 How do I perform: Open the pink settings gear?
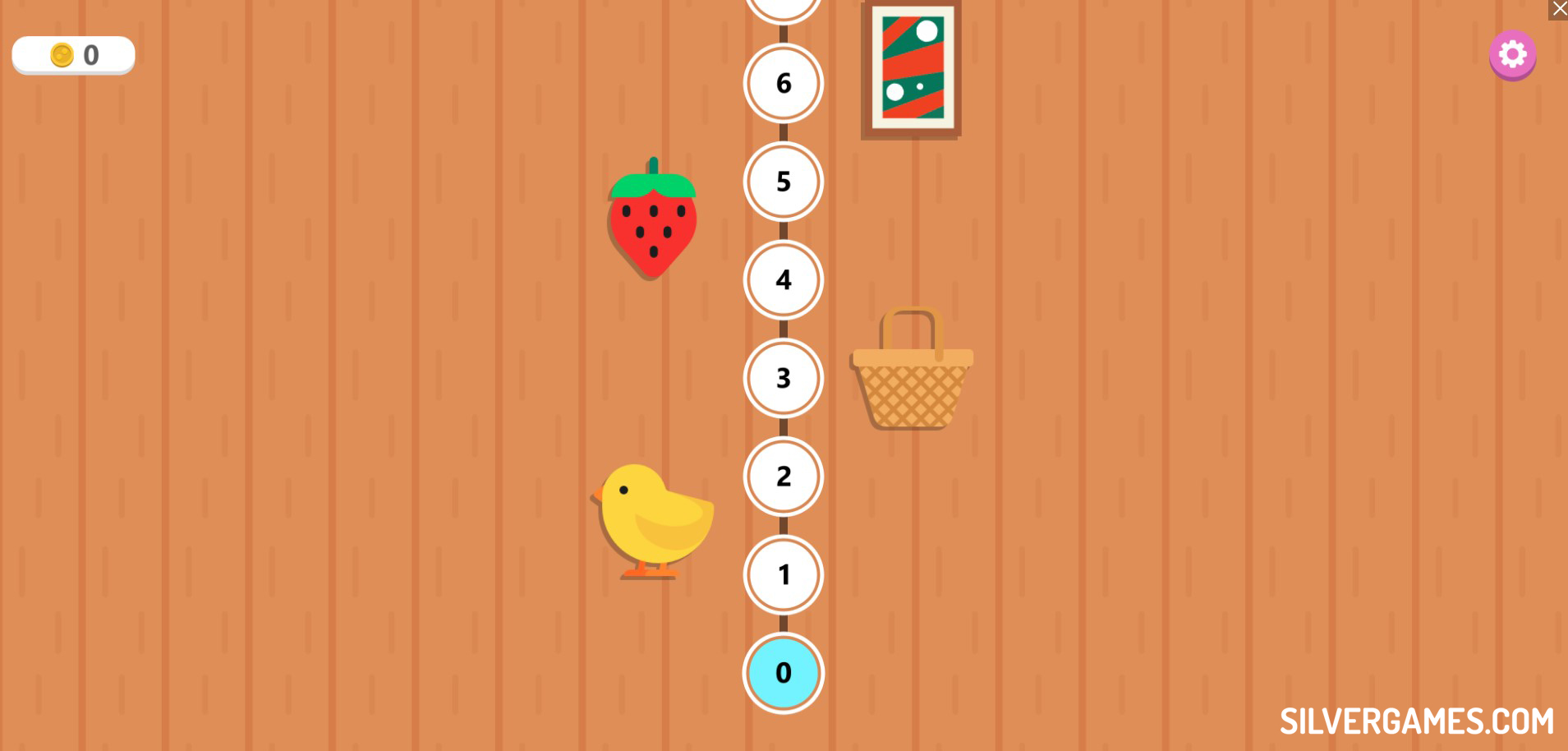click(1512, 54)
